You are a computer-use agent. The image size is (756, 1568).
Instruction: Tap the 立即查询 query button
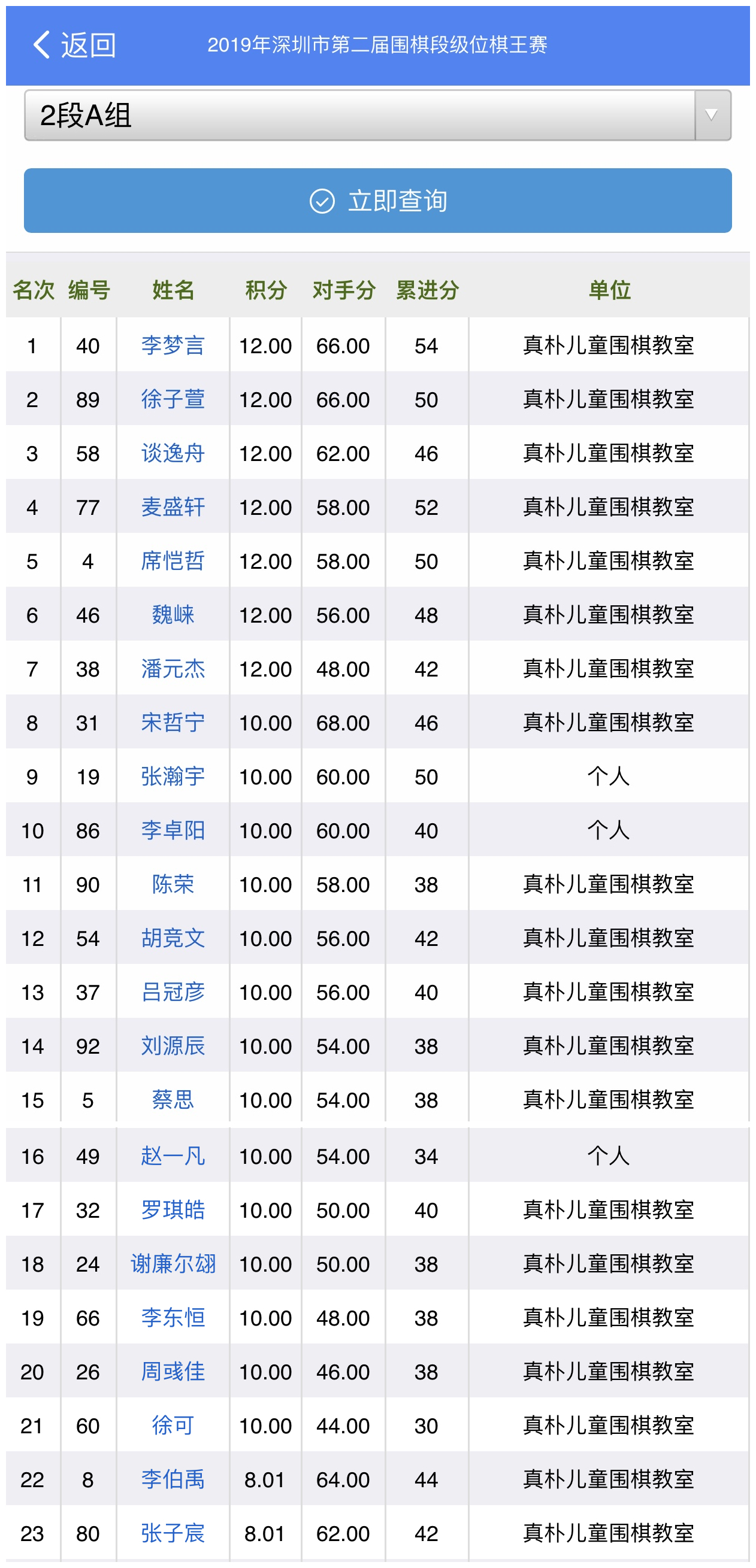pos(377,200)
